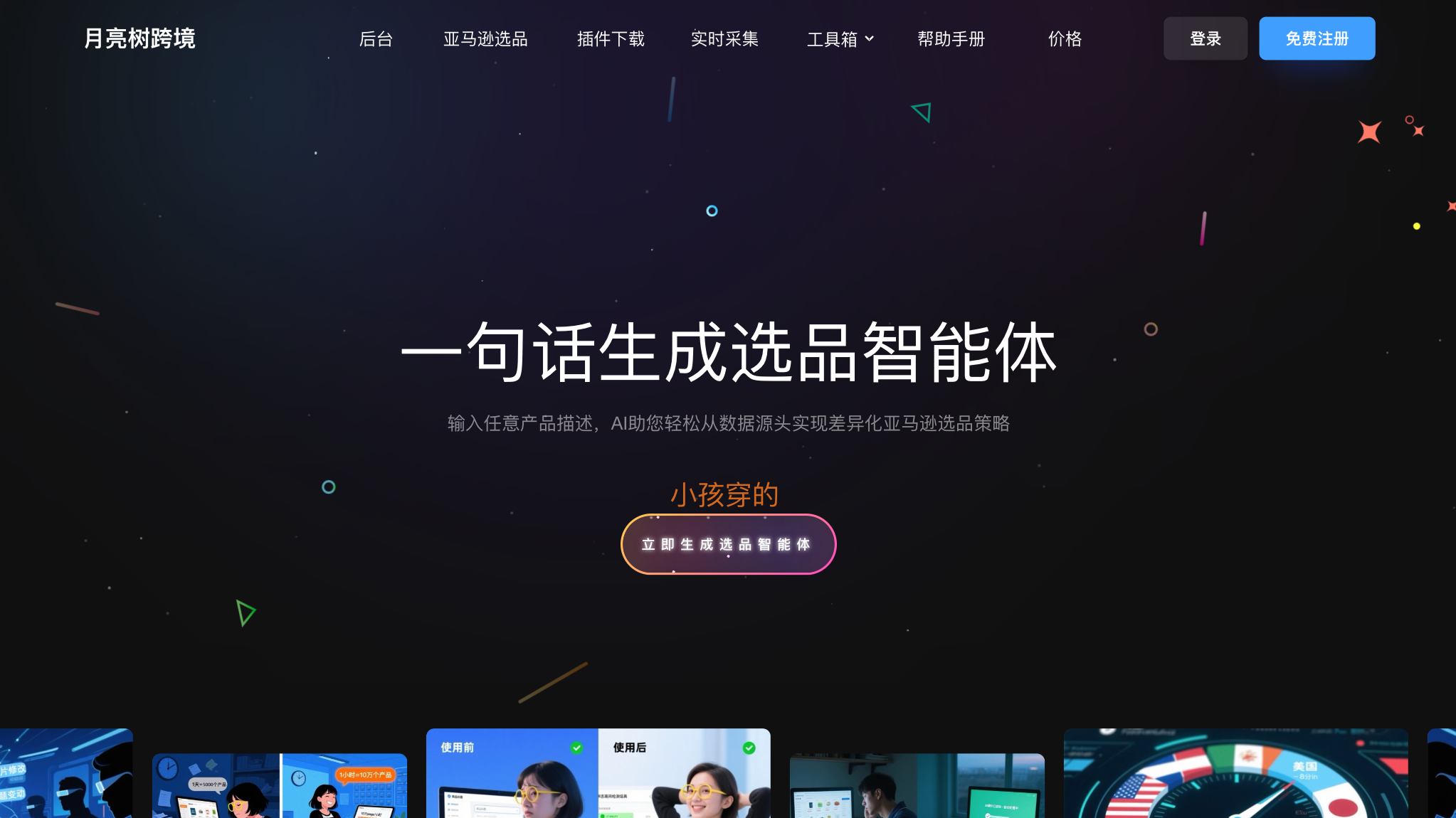The height and width of the screenshot is (818, 1456).
Task: Open the 使用前 使用后 comparison card
Action: (x=598, y=775)
